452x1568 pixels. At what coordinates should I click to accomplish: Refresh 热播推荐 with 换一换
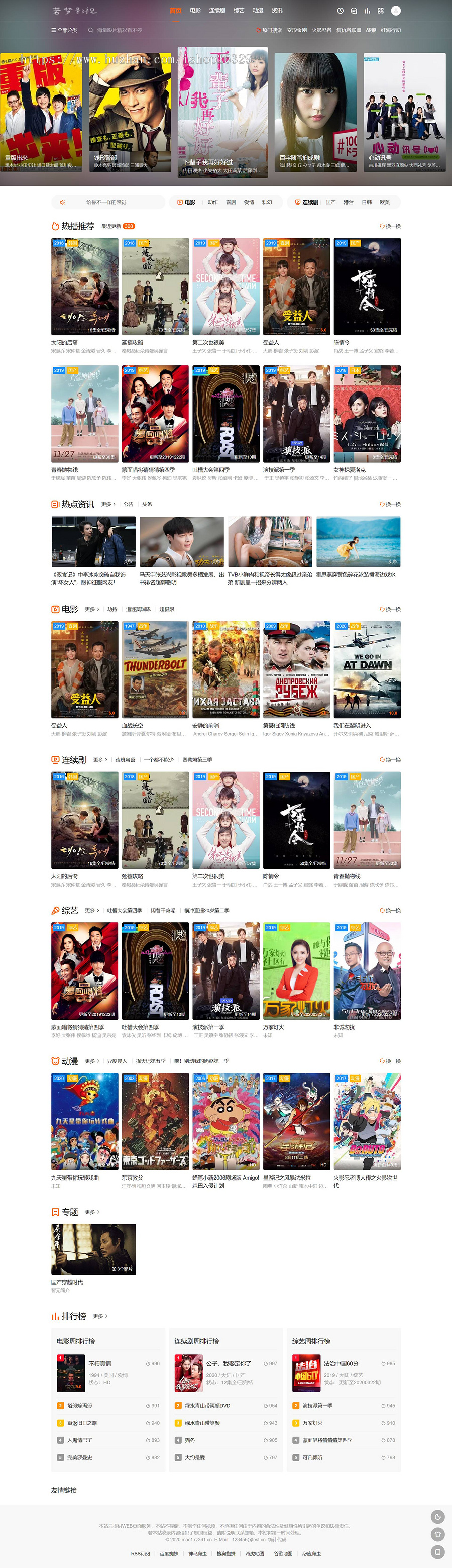point(390,227)
